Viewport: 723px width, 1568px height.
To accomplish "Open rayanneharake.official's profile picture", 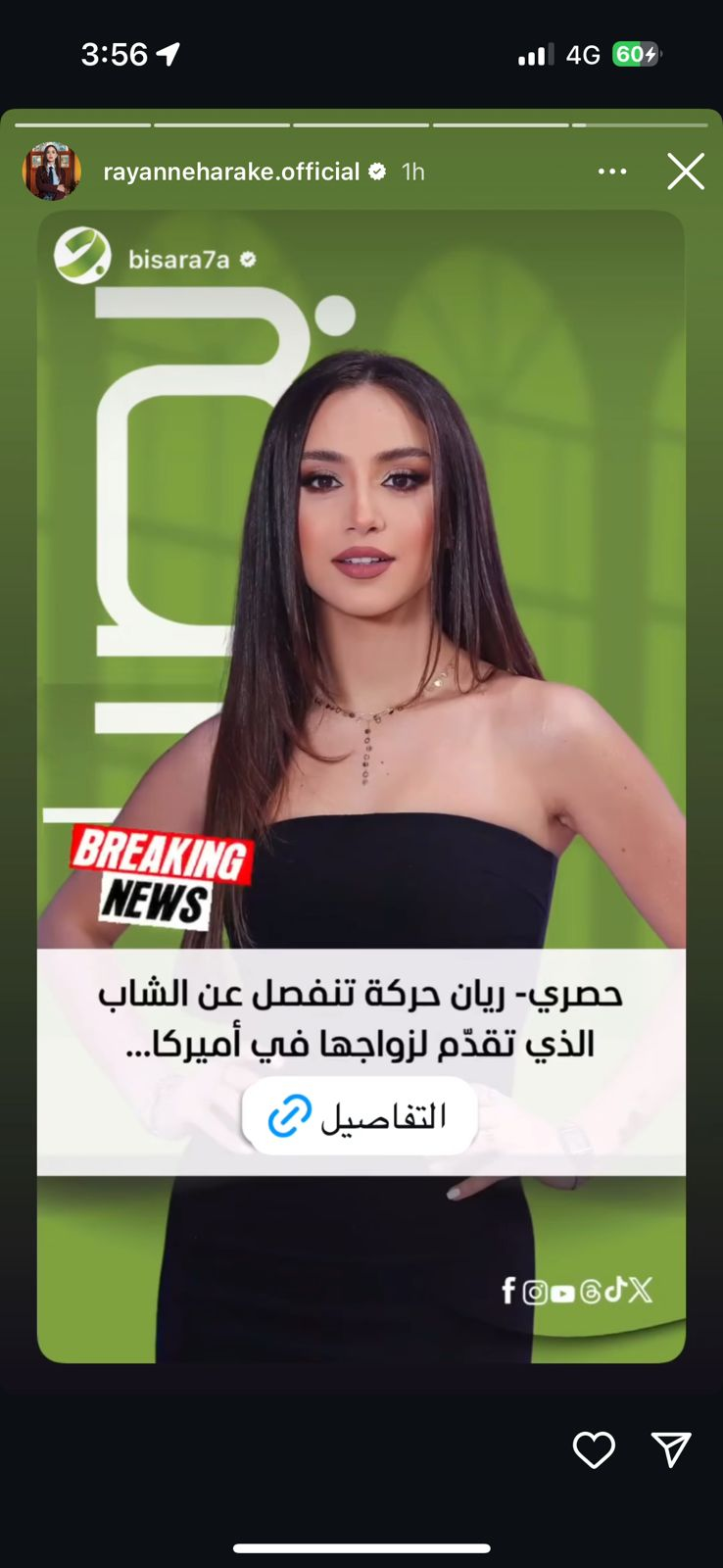I will pos(51,171).
